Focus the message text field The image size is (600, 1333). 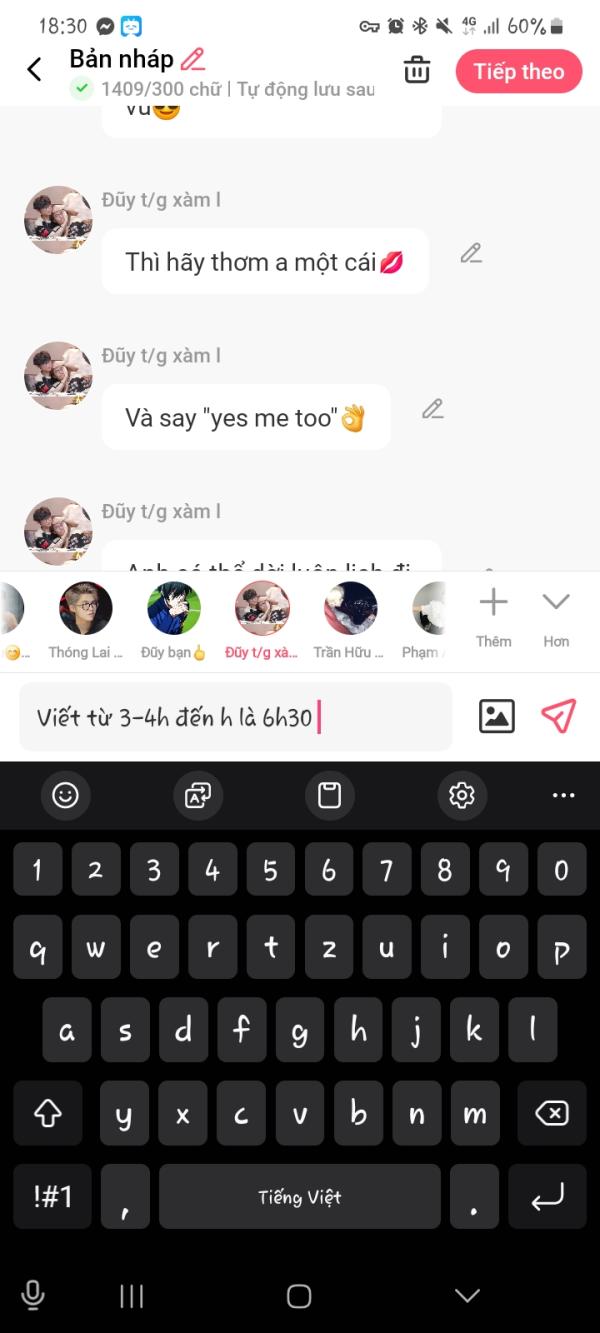(x=236, y=717)
